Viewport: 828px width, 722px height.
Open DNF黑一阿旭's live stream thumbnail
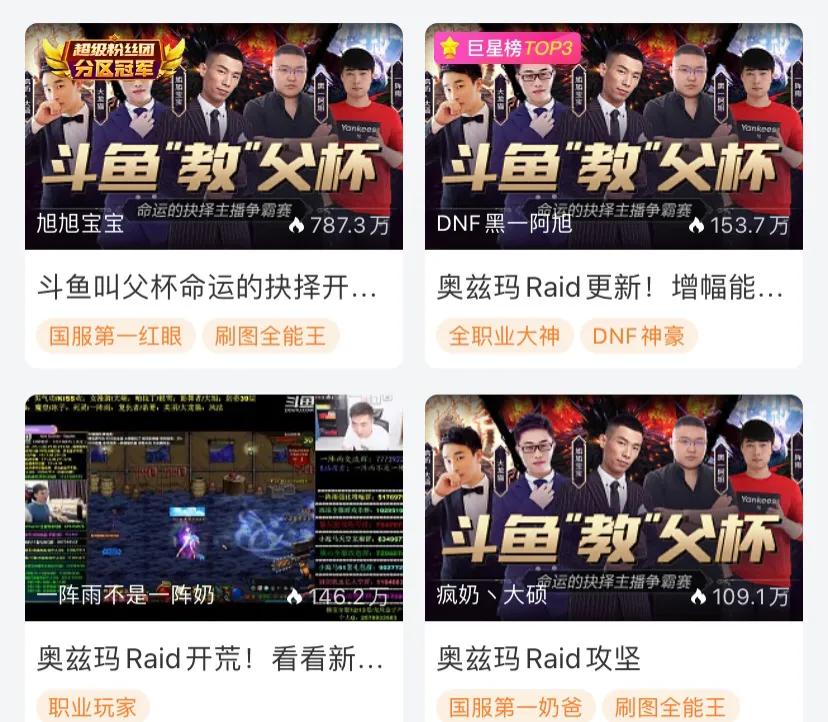tap(614, 136)
